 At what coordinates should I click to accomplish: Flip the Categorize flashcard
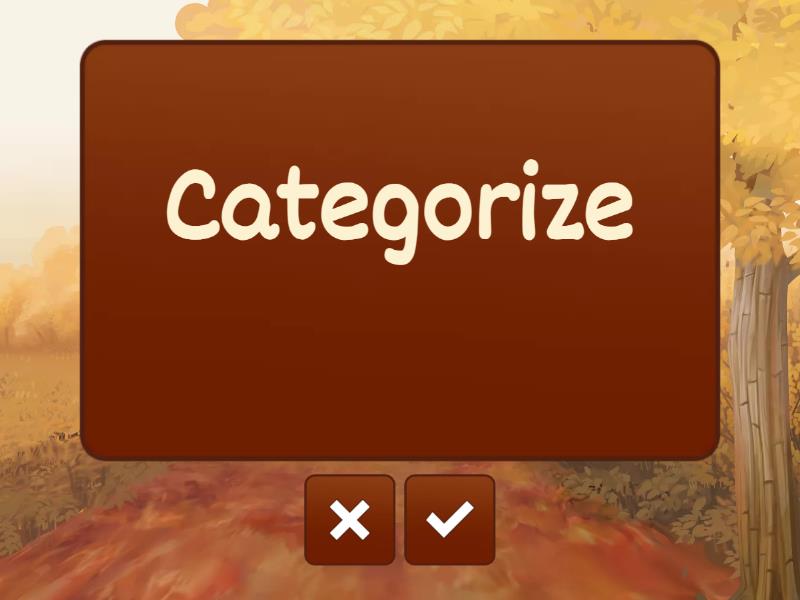point(400,250)
